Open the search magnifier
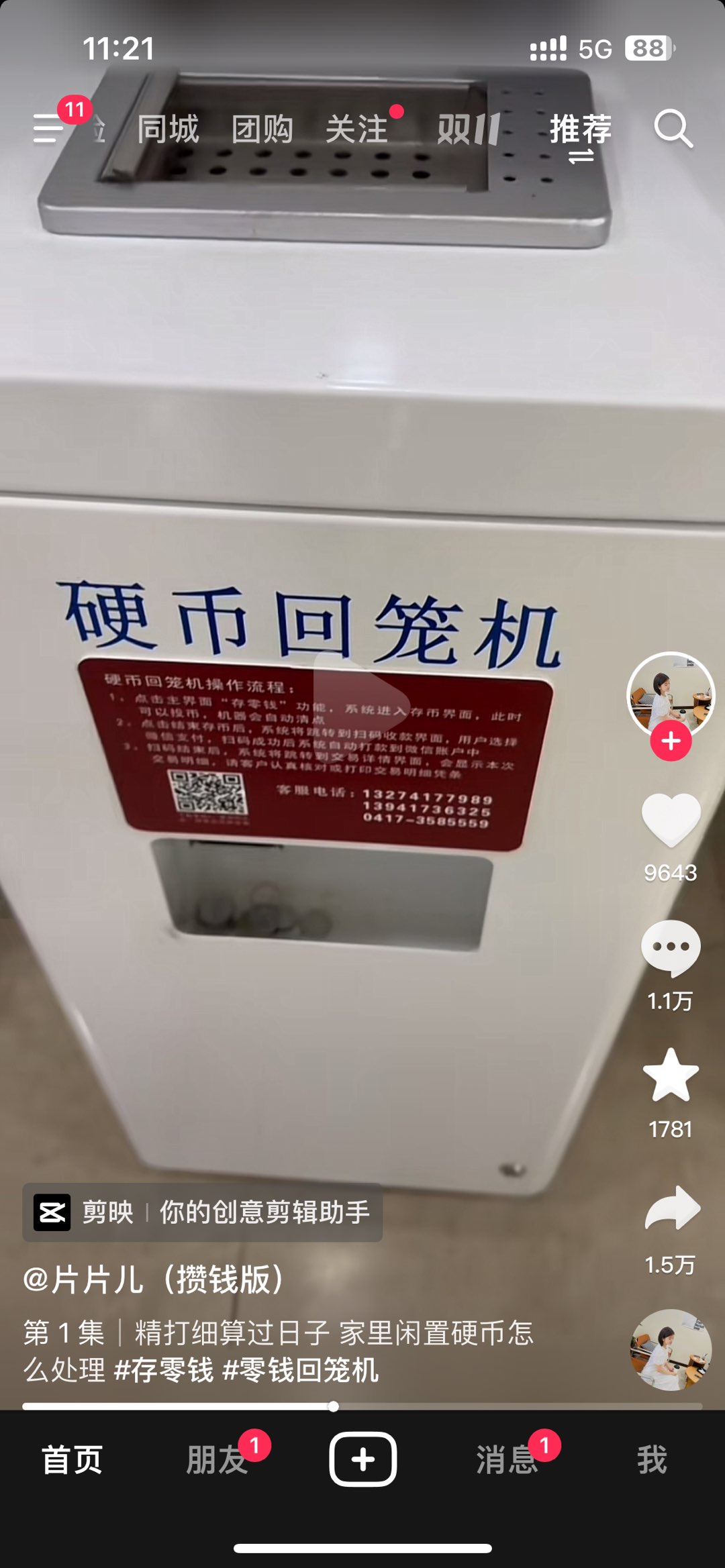 pyautogui.click(x=673, y=128)
